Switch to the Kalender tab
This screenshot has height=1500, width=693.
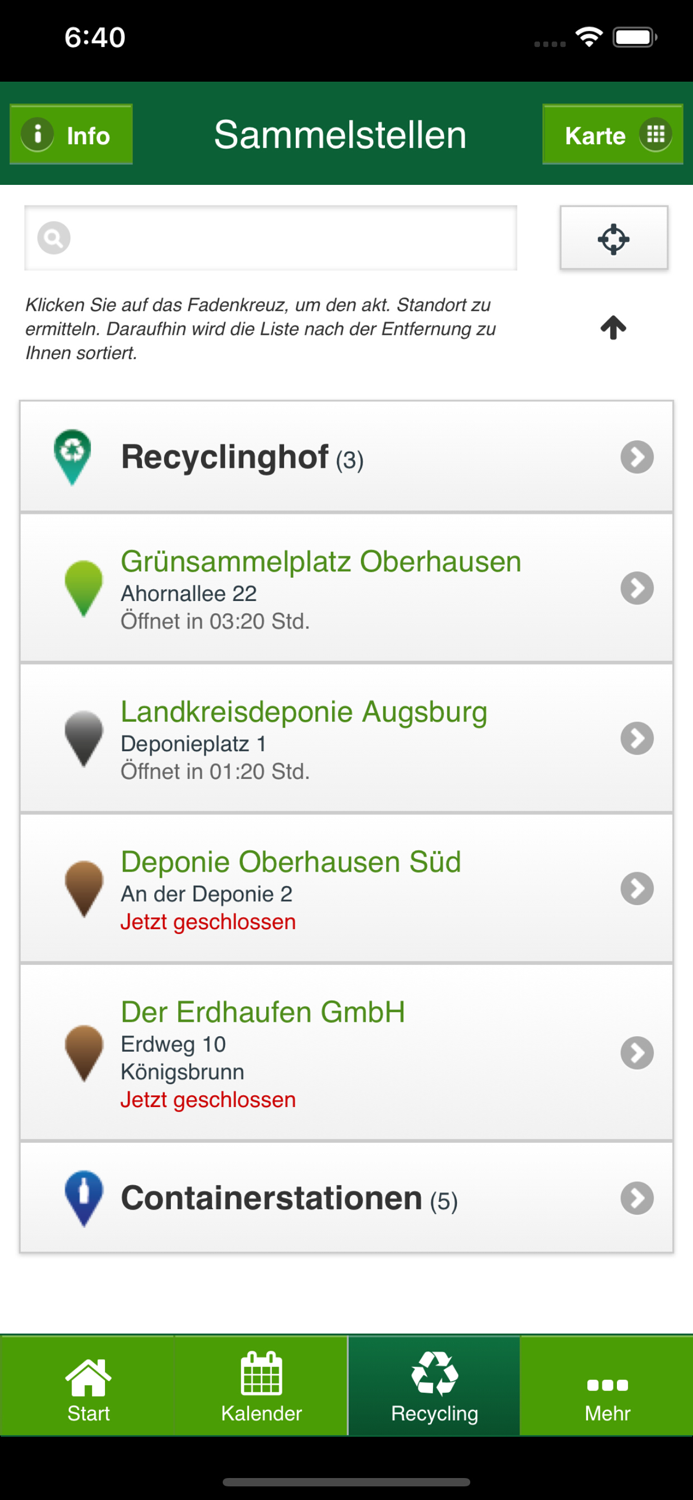click(261, 1386)
